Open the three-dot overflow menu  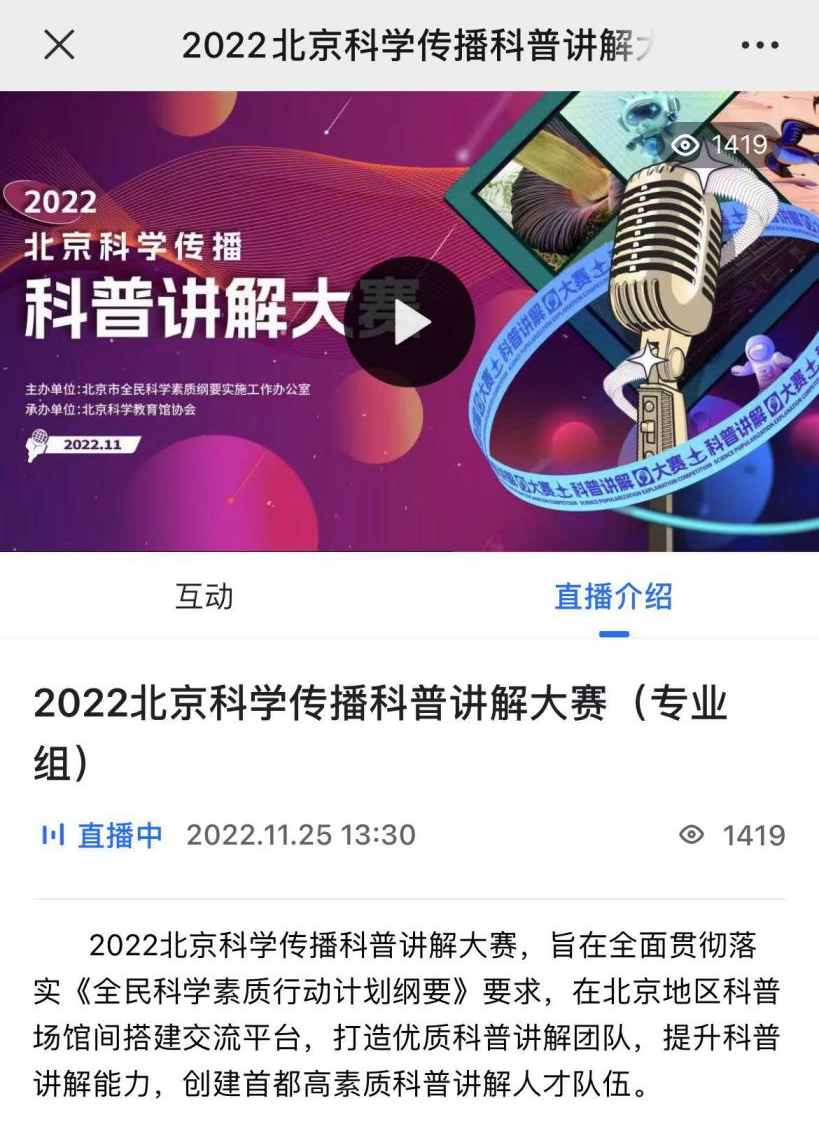[x=759, y=46]
